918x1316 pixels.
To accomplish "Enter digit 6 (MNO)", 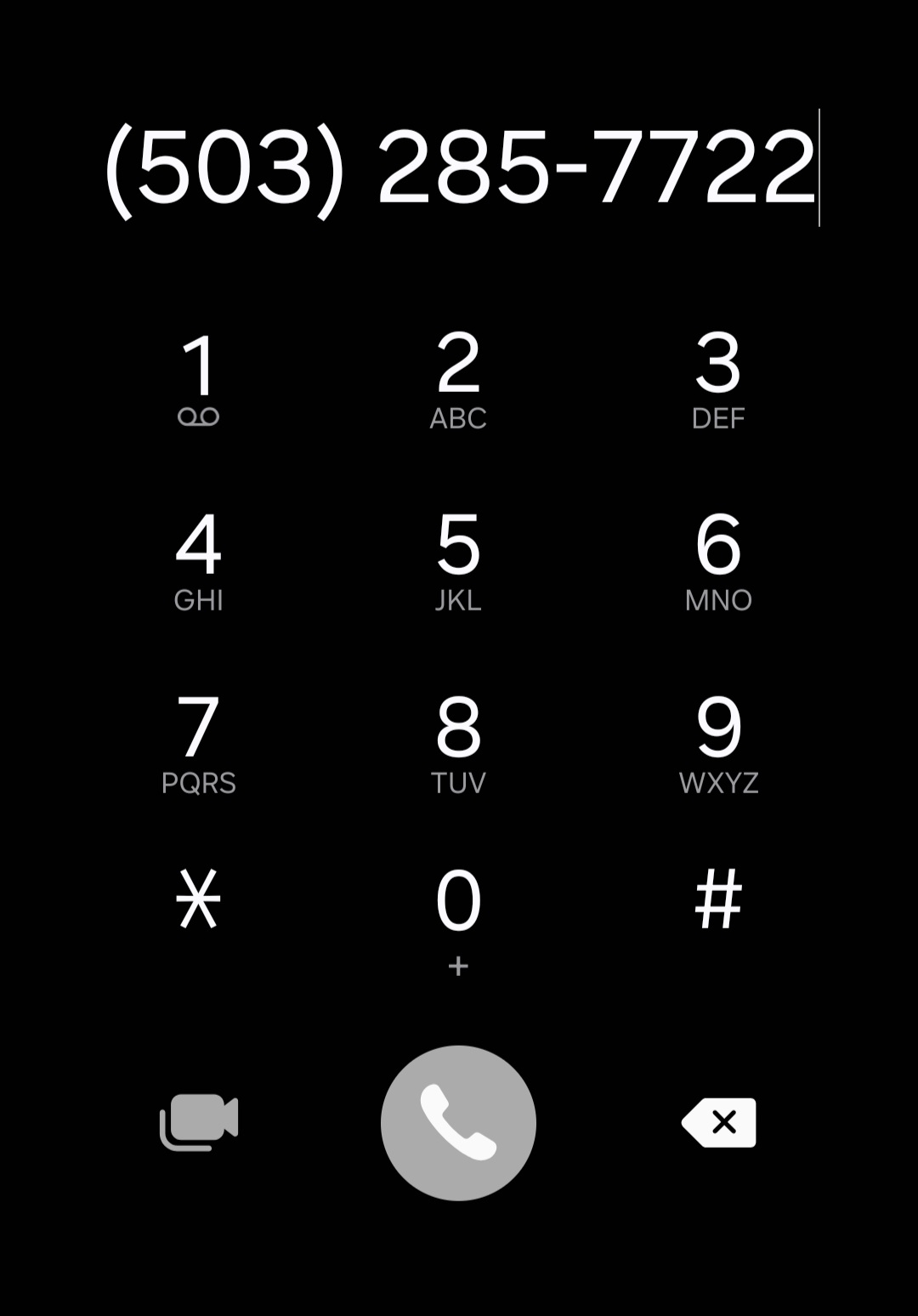I will (718, 560).
